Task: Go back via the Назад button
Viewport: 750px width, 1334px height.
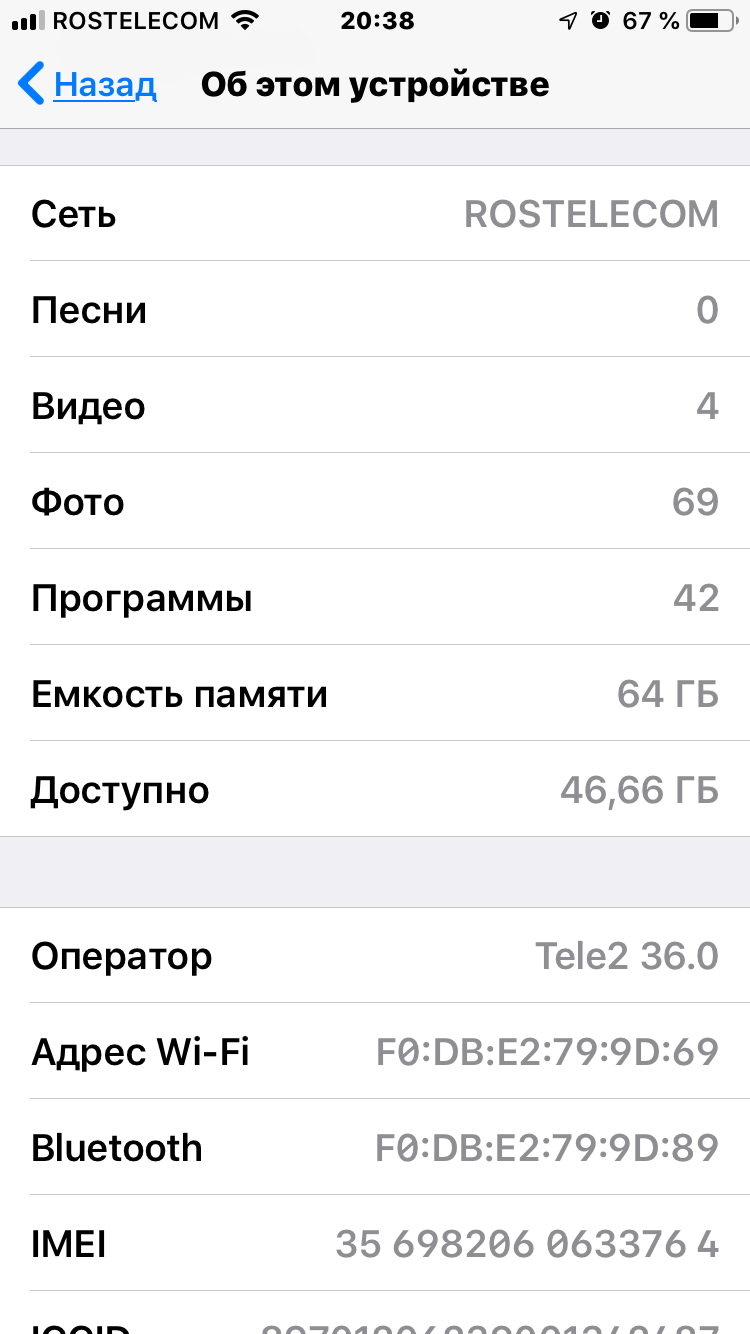Action: point(88,84)
